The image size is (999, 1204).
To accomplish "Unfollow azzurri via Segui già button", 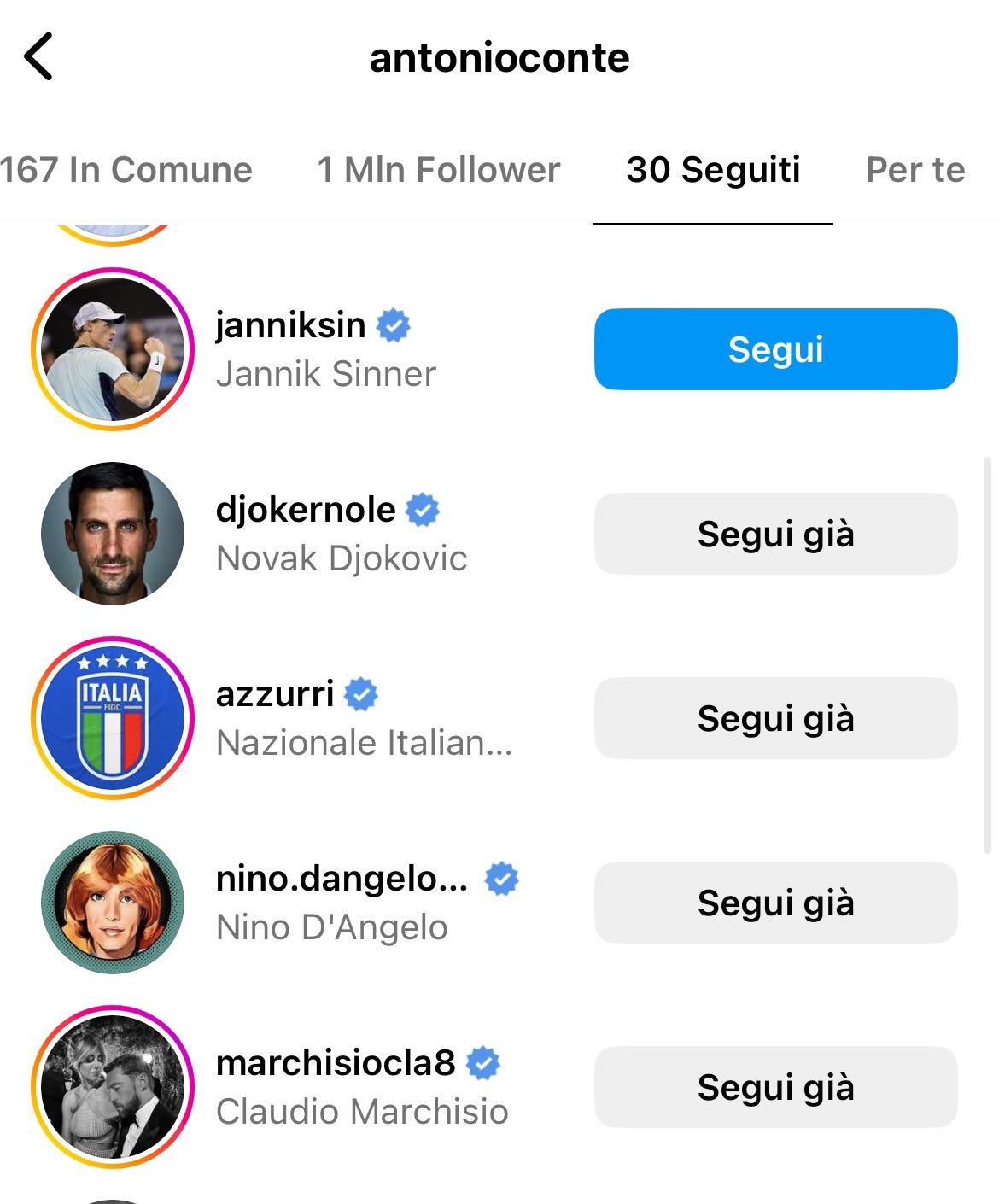I will pos(774,717).
